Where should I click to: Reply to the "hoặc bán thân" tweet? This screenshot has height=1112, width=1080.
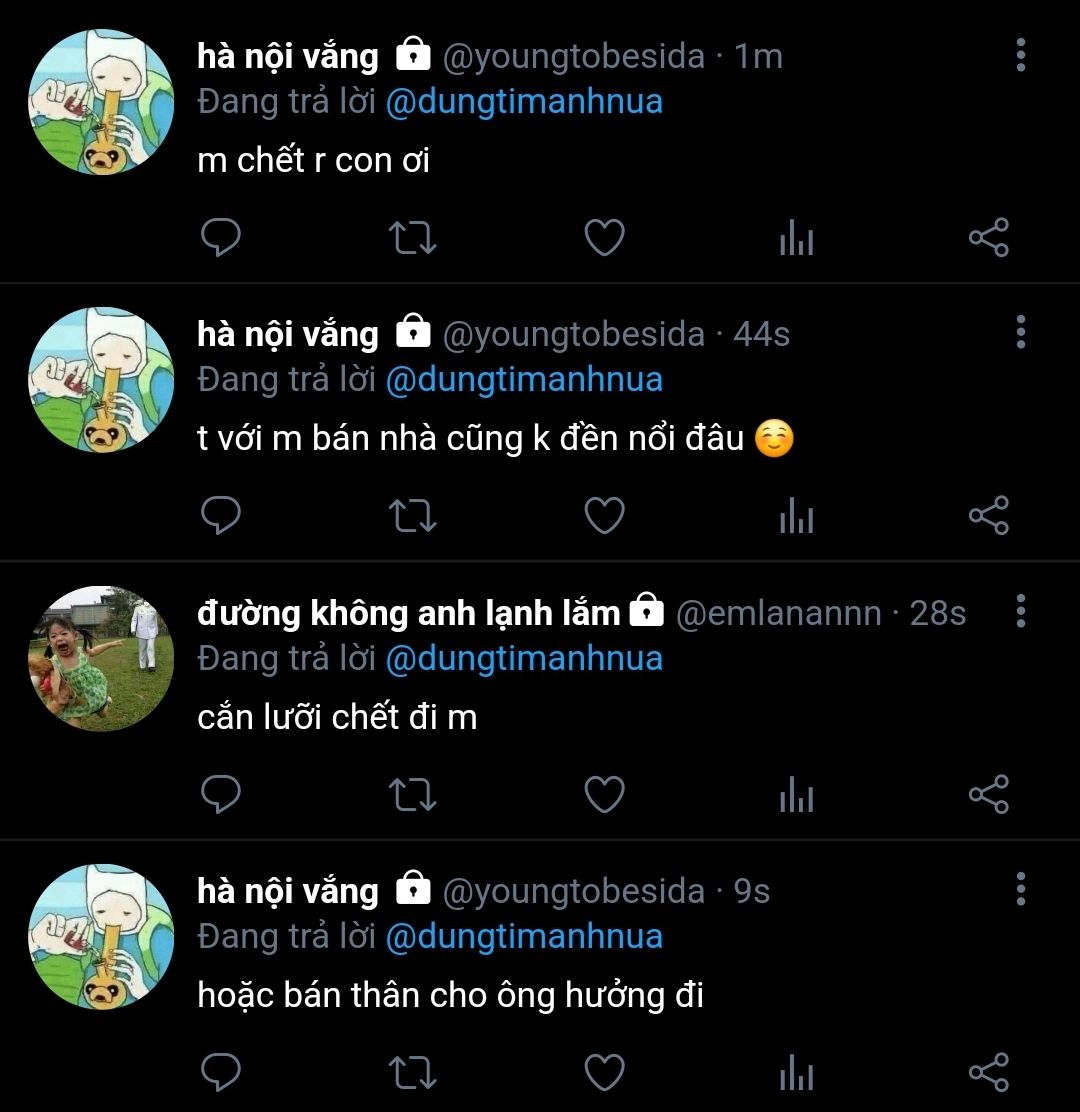pyautogui.click(x=220, y=1072)
